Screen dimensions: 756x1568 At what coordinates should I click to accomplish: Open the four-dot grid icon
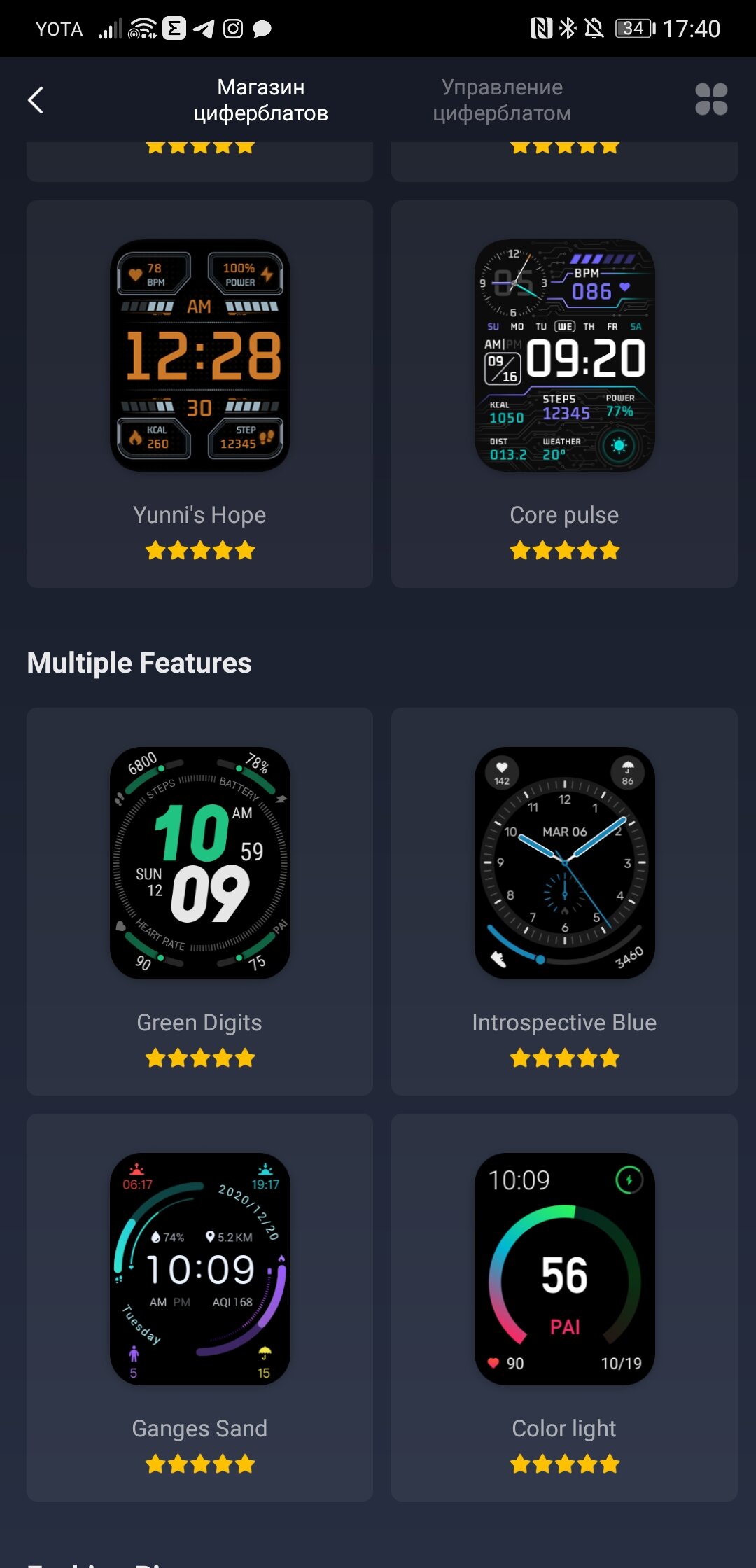[711, 99]
